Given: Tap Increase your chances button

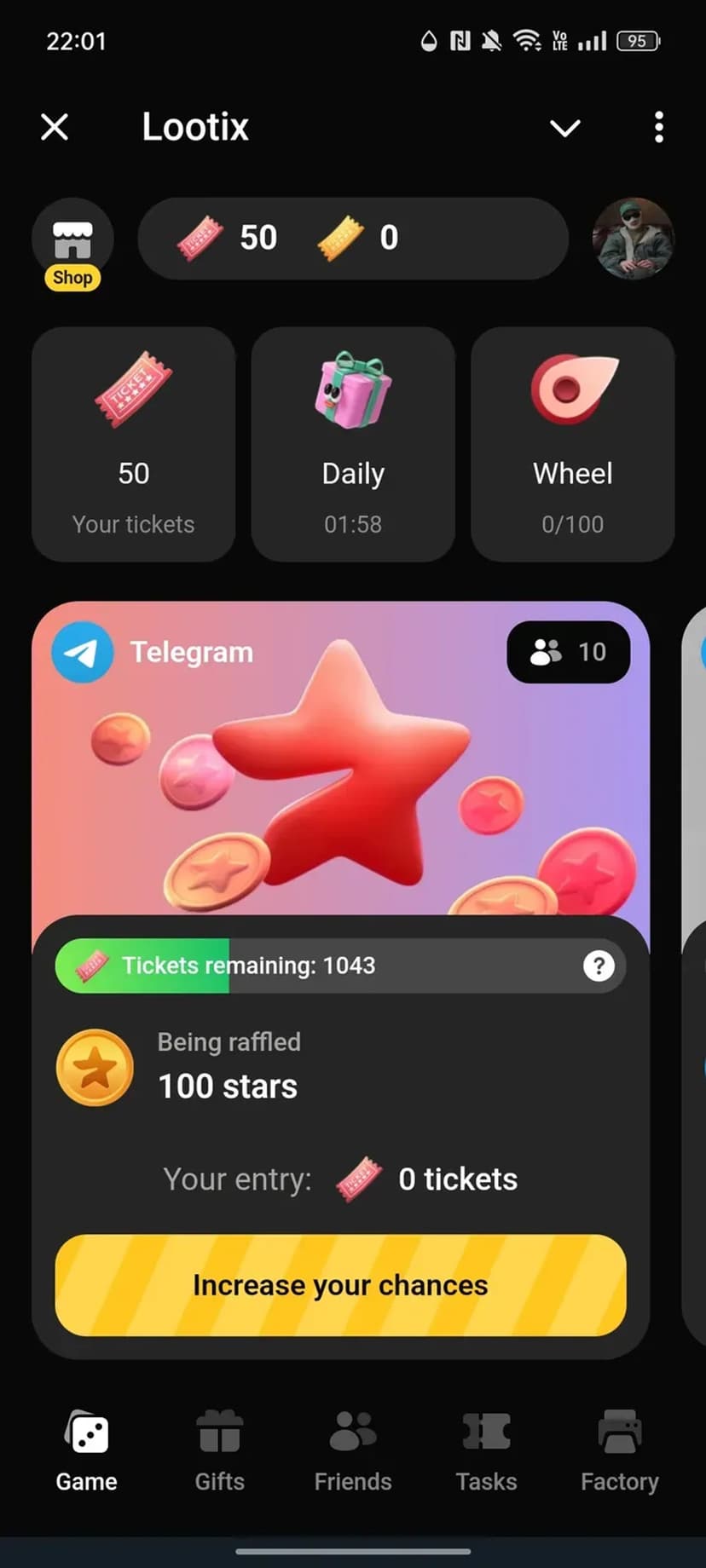Looking at the screenshot, I should (x=340, y=1285).
